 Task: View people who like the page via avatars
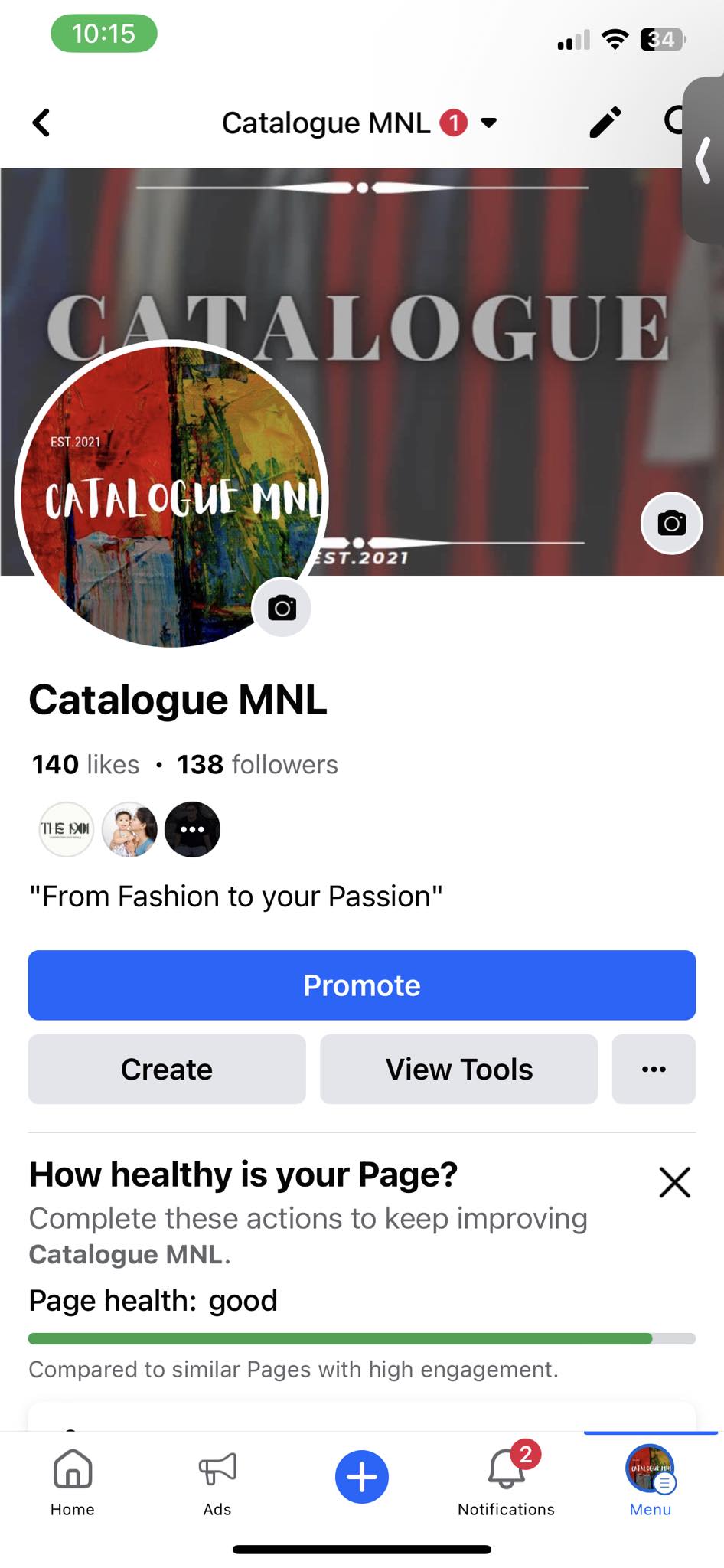tap(129, 829)
